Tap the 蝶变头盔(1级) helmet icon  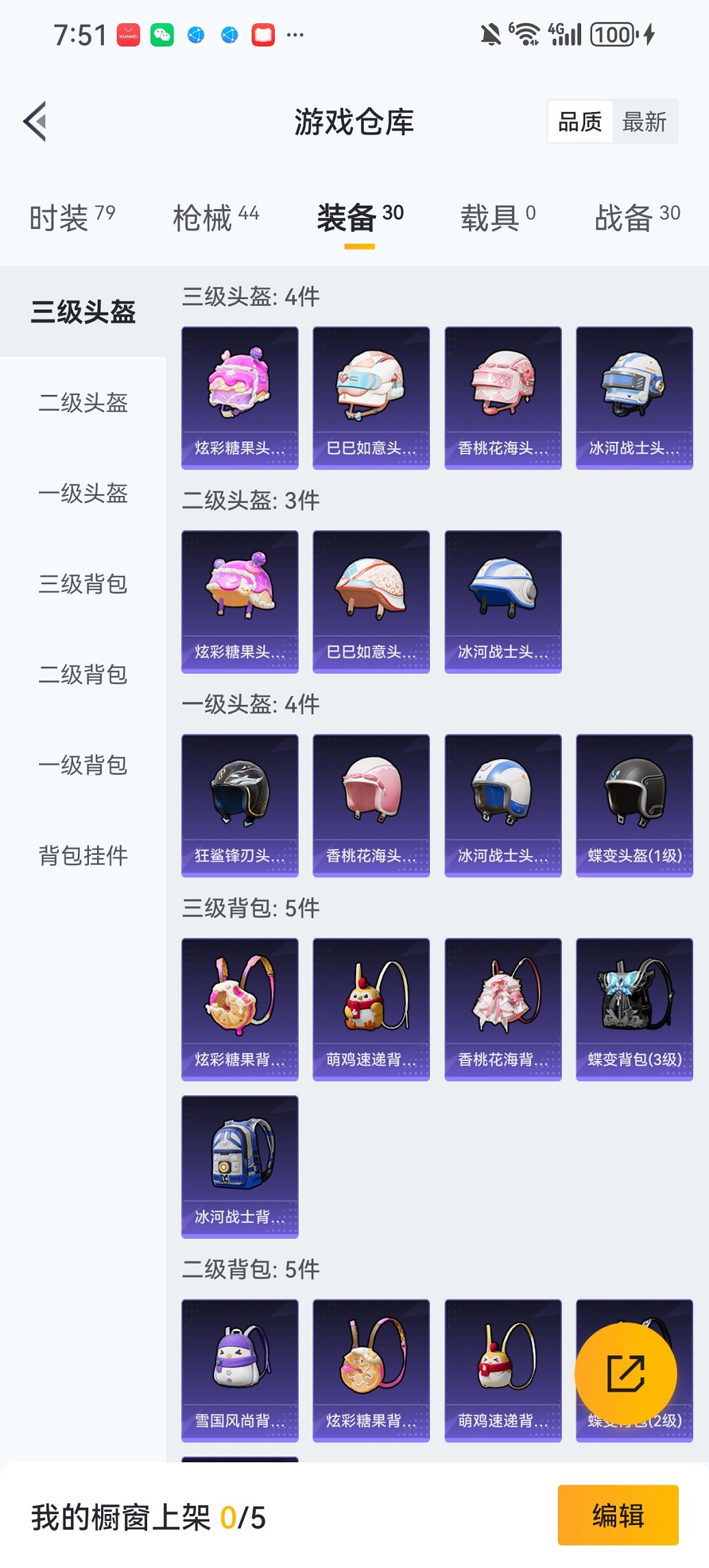tap(634, 804)
